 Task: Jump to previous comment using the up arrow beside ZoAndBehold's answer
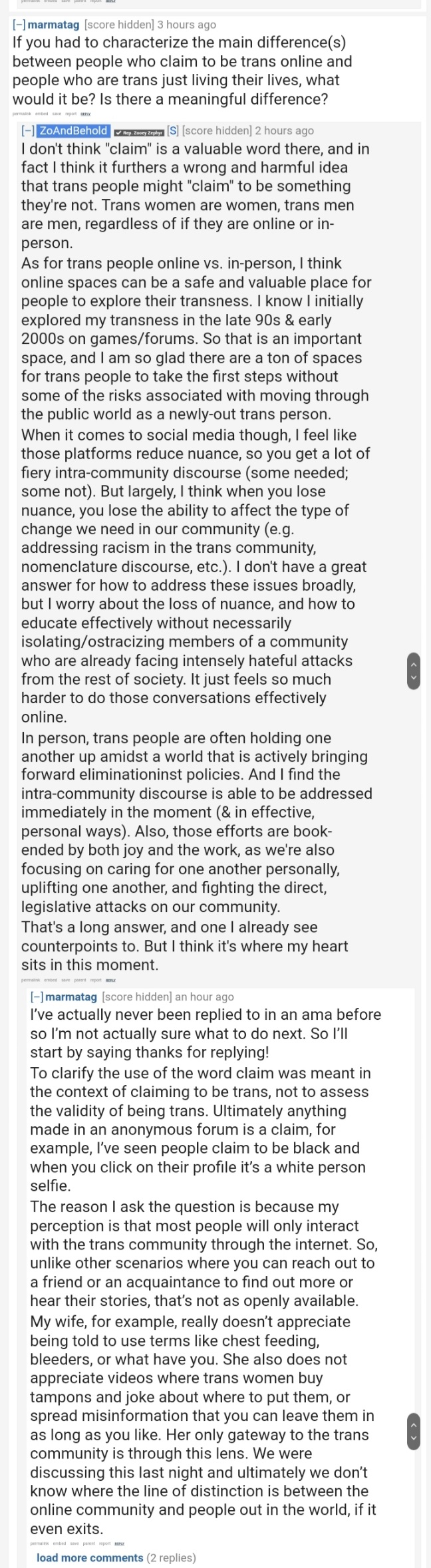coord(413,663)
